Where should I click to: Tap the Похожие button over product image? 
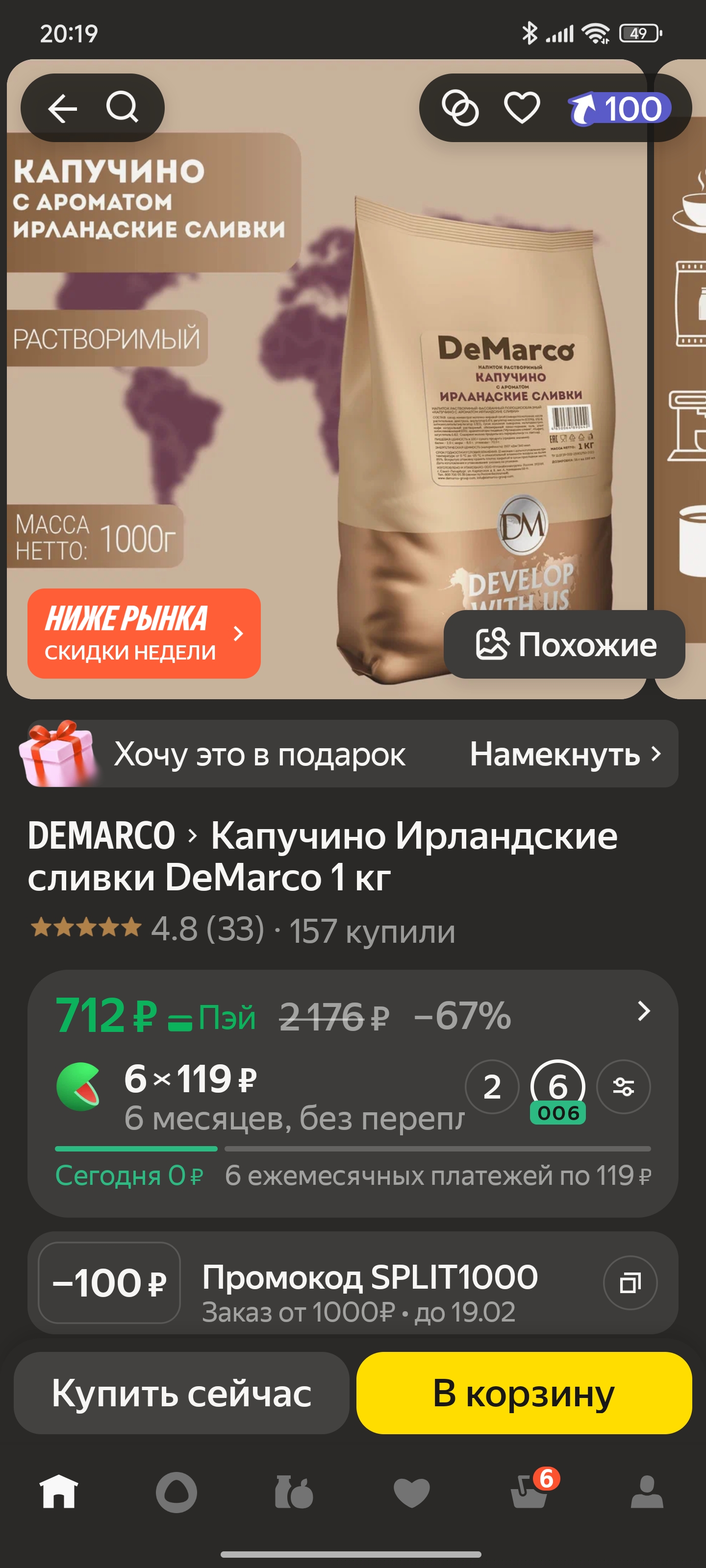click(x=565, y=646)
